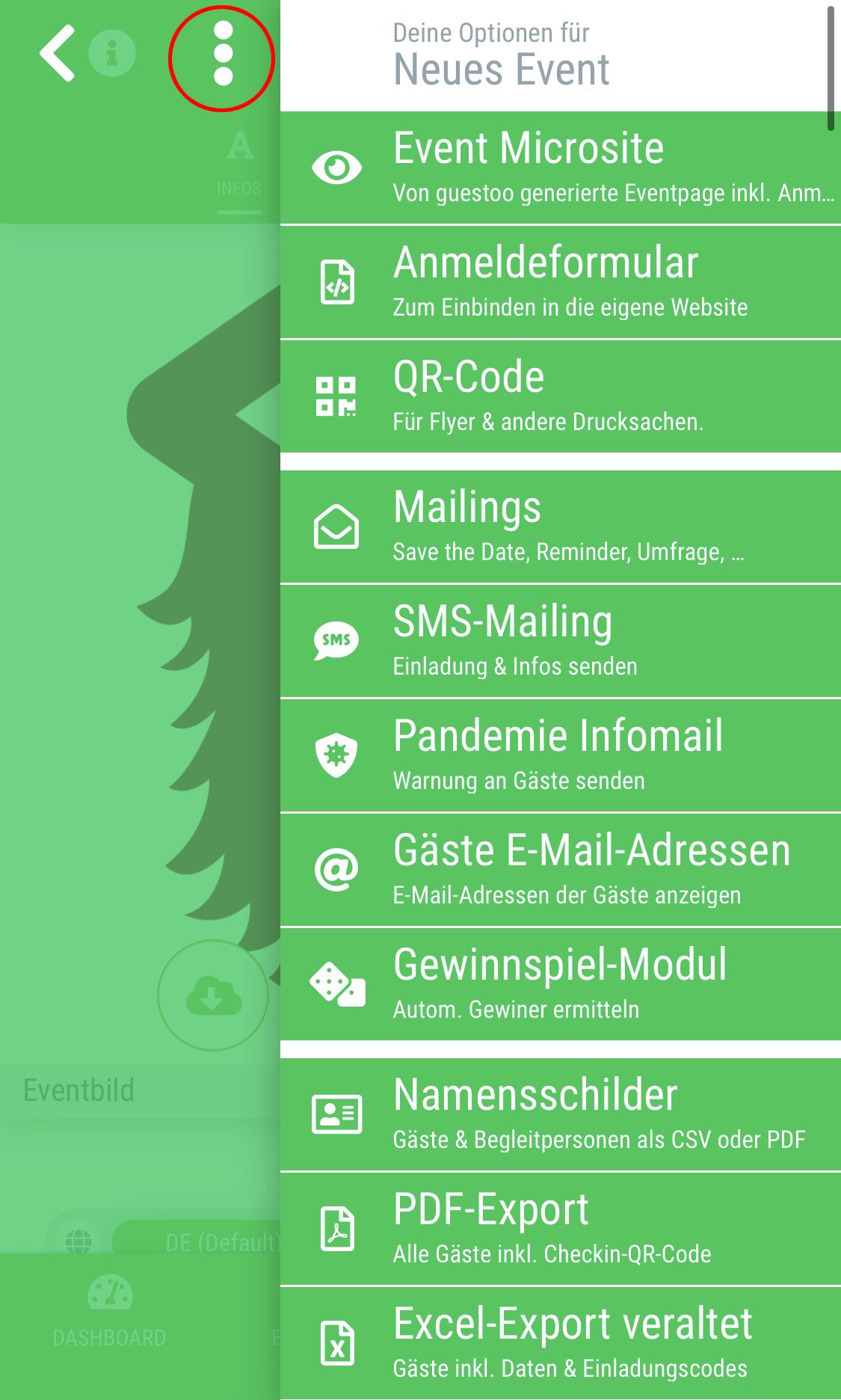The width and height of the screenshot is (841, 1400).
Task: Choose PDF-Export
Action: point(561,1229)
